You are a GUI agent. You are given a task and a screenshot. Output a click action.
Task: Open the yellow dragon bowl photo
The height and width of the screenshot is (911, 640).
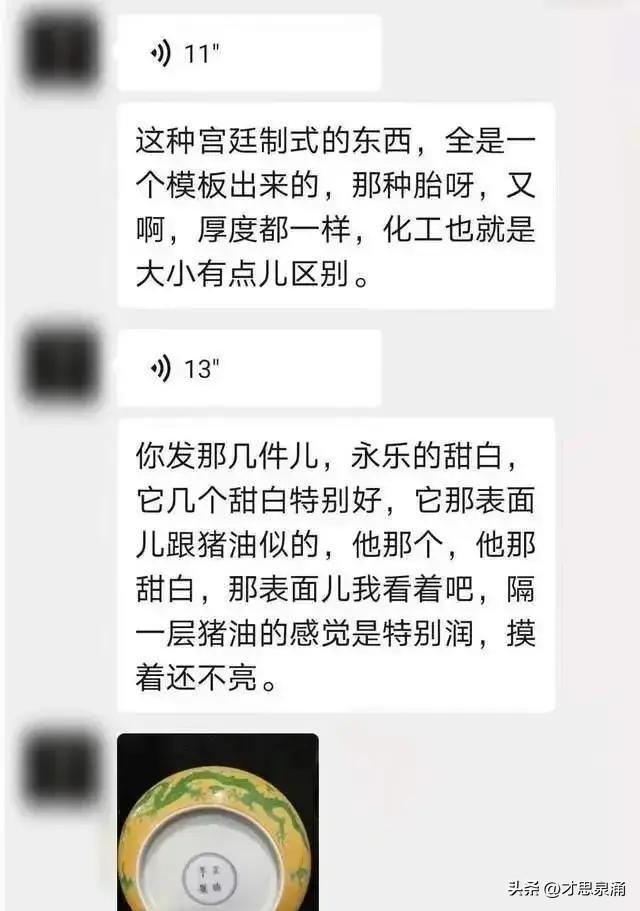217,822
